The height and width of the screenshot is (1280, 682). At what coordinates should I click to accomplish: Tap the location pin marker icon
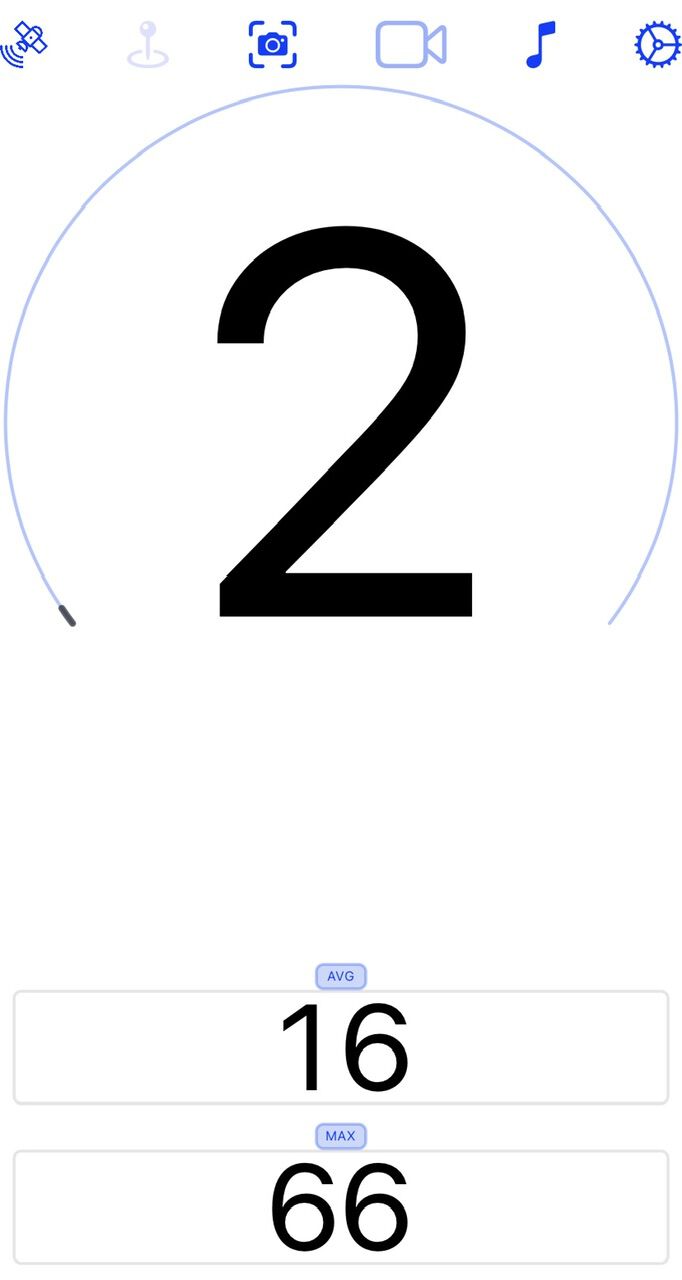pos(148,45)
